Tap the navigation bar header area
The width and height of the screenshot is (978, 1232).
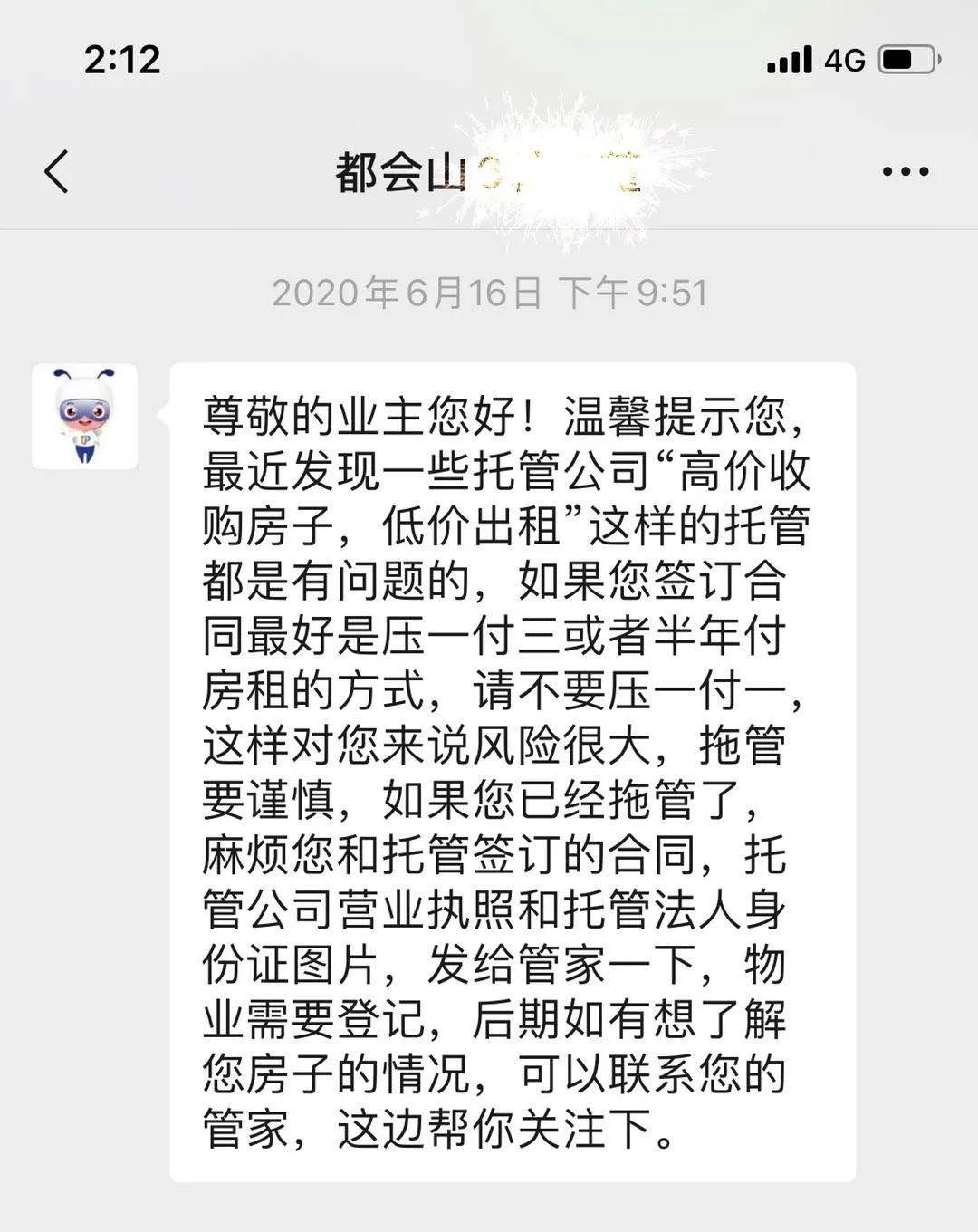pos(489,172)
